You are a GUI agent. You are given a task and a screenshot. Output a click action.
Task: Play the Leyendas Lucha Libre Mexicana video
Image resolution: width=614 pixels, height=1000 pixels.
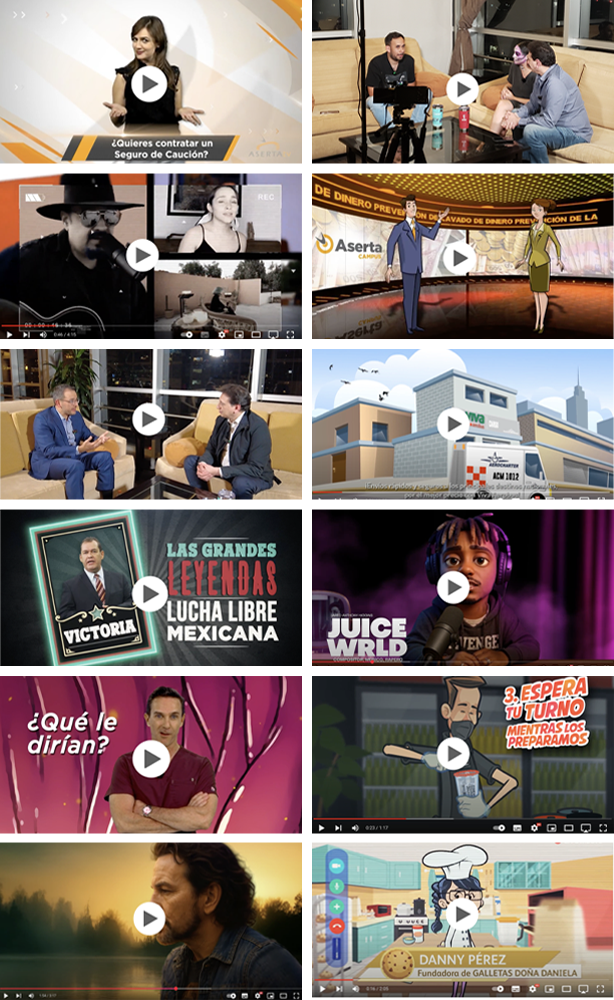point(149,594)
